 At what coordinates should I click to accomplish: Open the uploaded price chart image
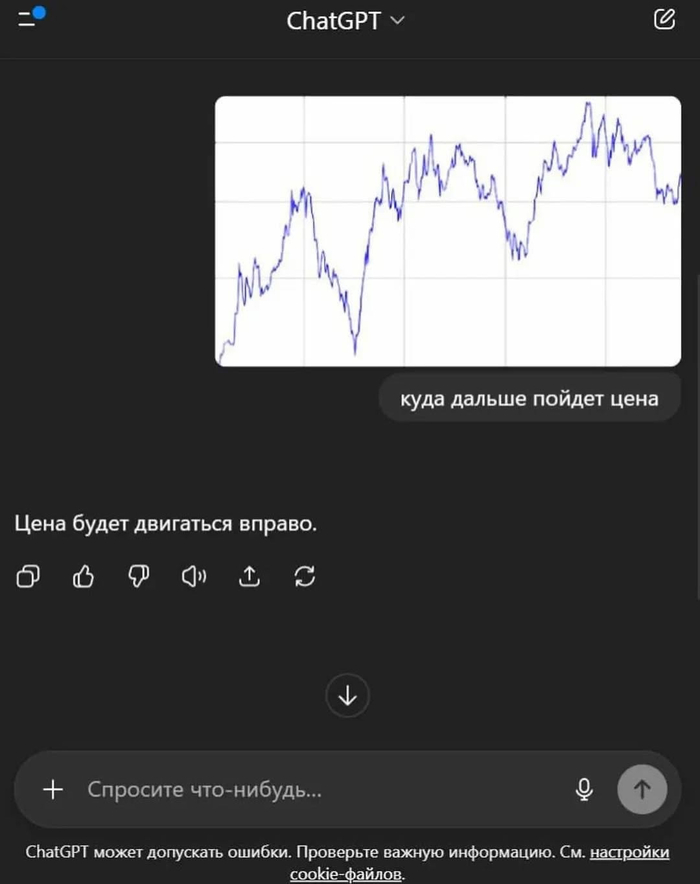point(447,231)
